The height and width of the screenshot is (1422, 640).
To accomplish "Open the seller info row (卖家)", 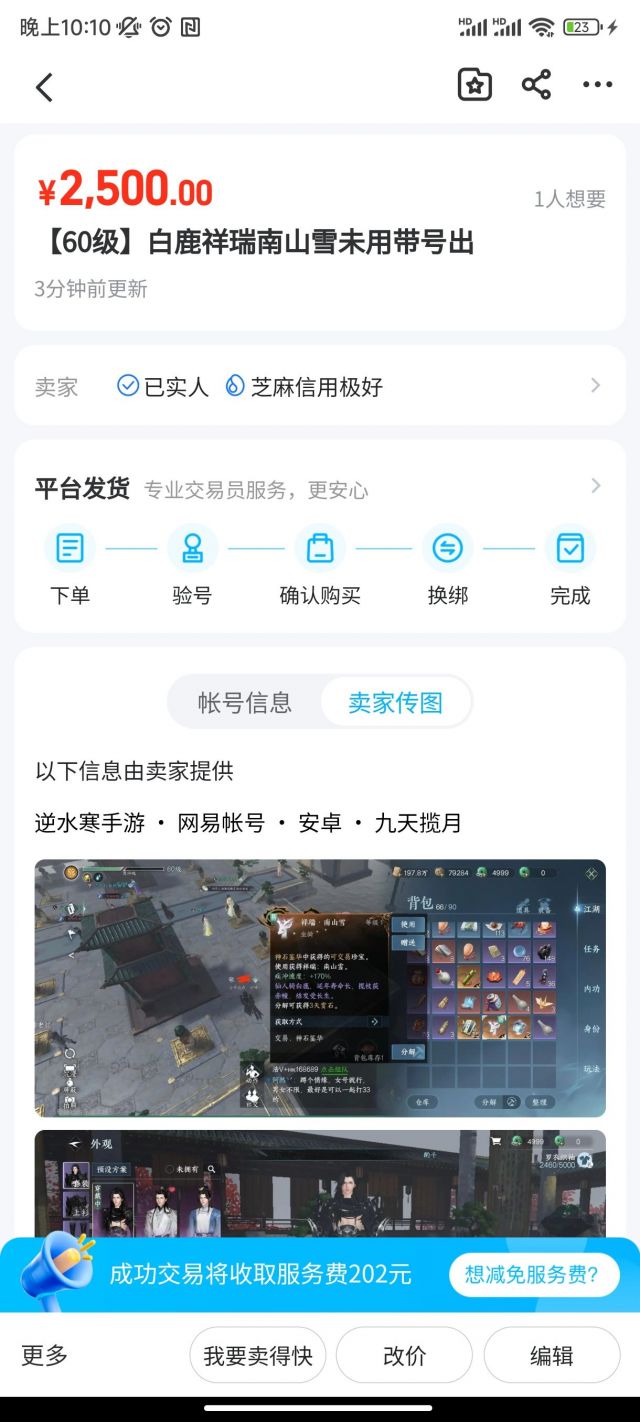I will pyautogui.click(x=320, y=386).
